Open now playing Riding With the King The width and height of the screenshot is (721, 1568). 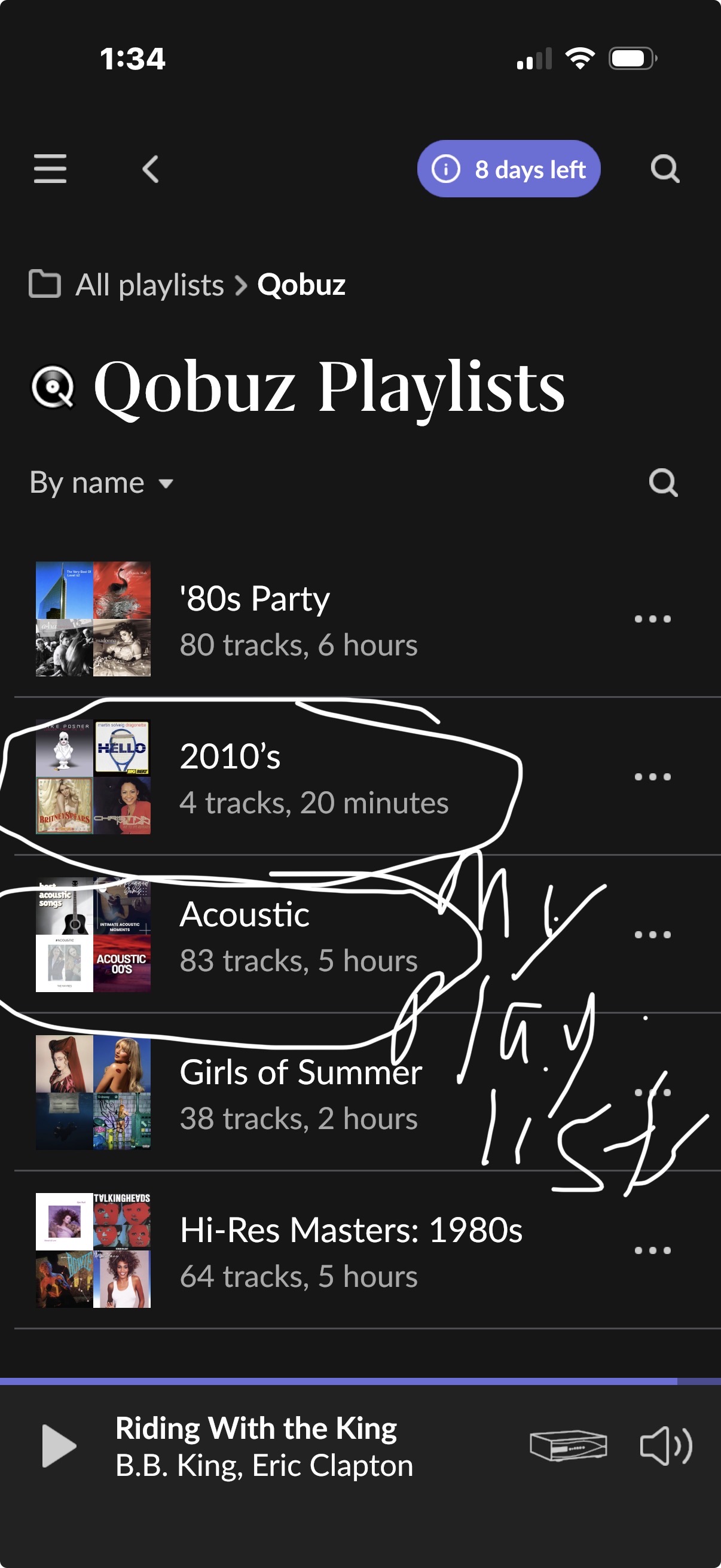click(265, 1446)
